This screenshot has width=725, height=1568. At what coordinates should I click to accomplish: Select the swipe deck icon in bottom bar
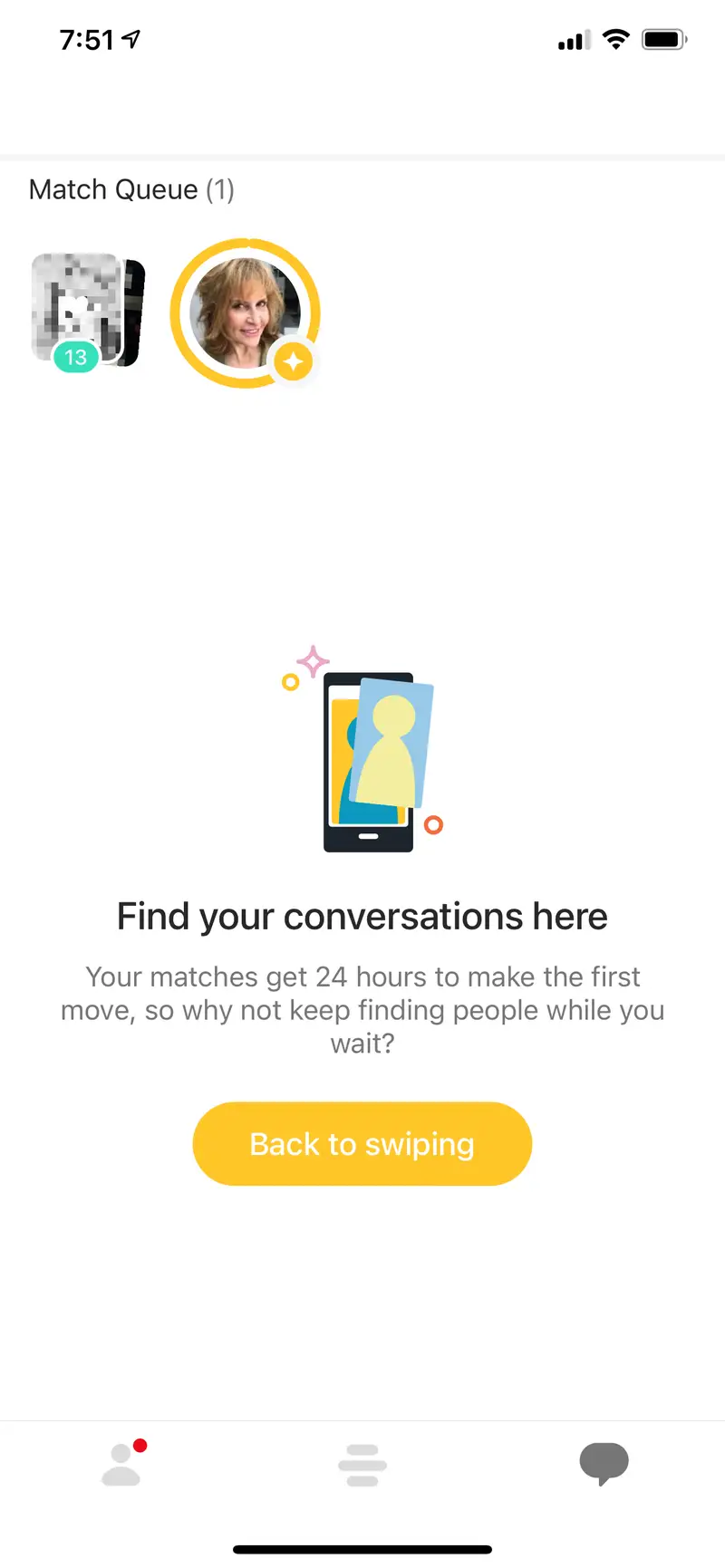point(362,1465)
